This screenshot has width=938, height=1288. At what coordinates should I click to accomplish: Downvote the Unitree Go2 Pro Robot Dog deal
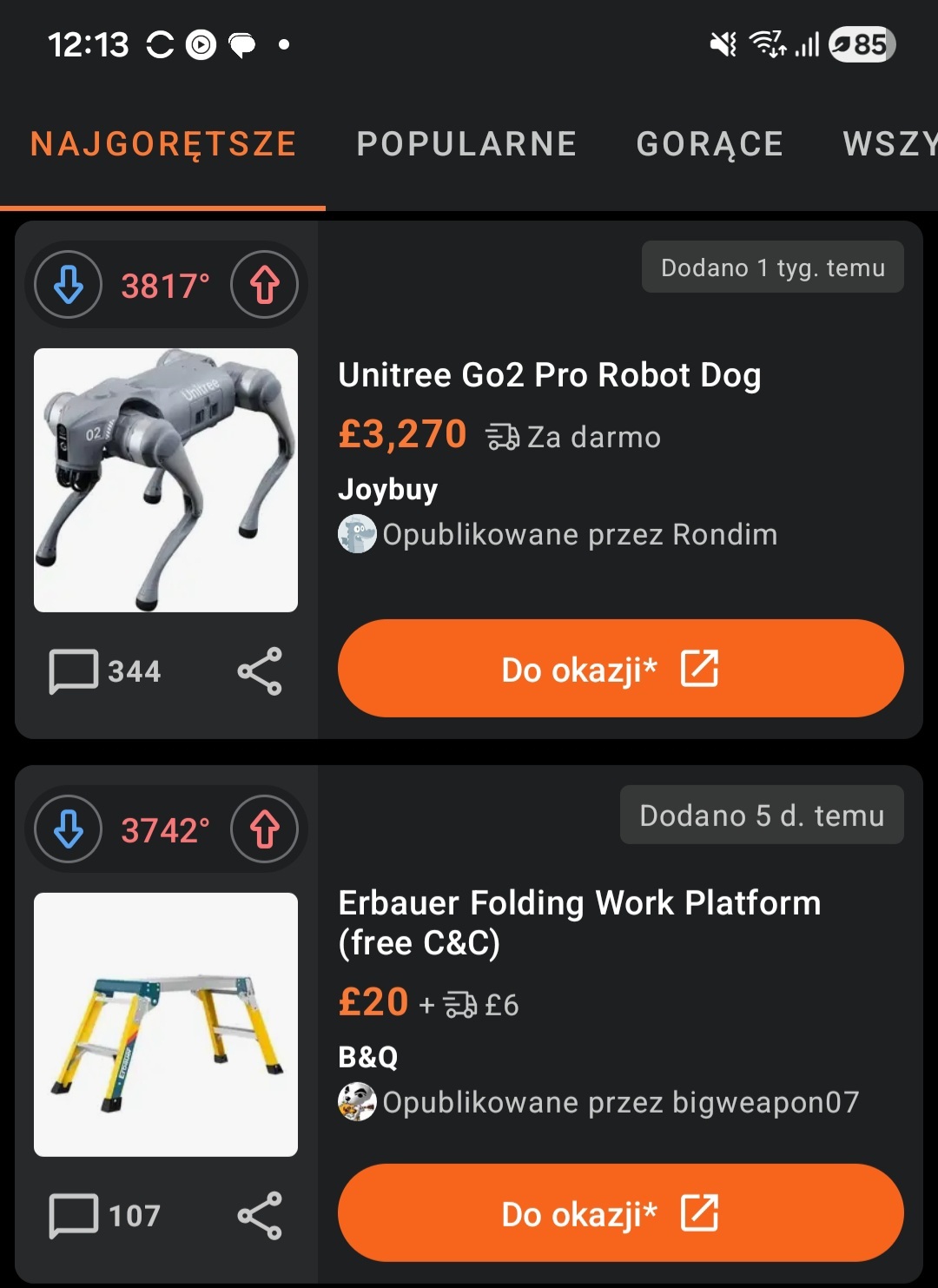(69, 285)
